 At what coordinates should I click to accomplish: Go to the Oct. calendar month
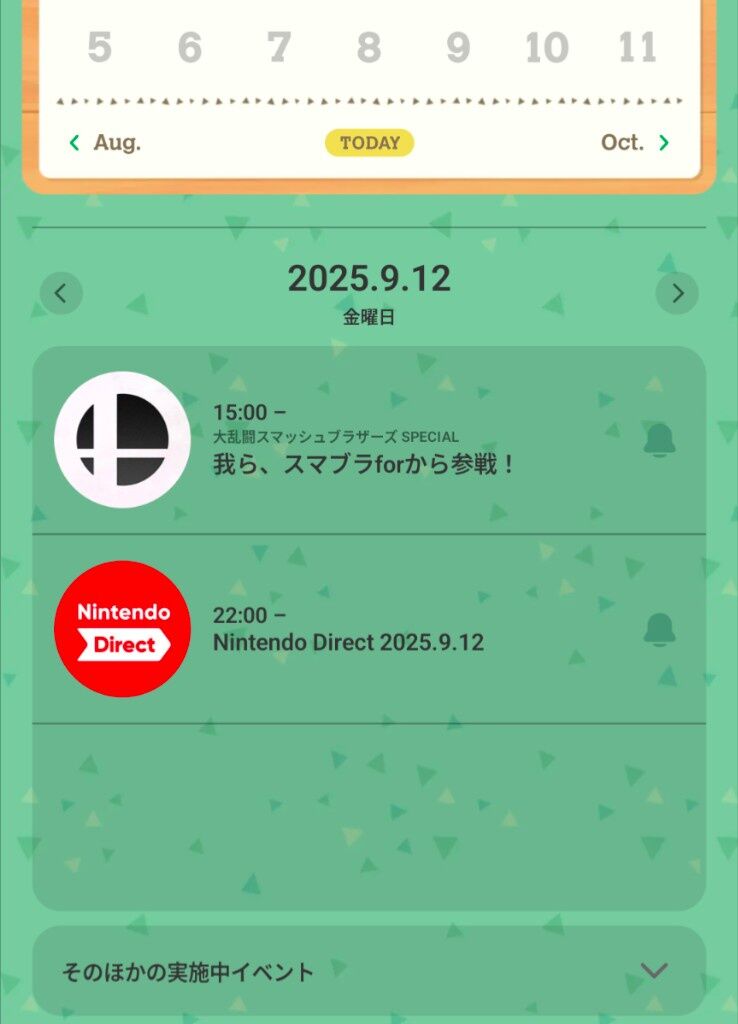point(635,142)
